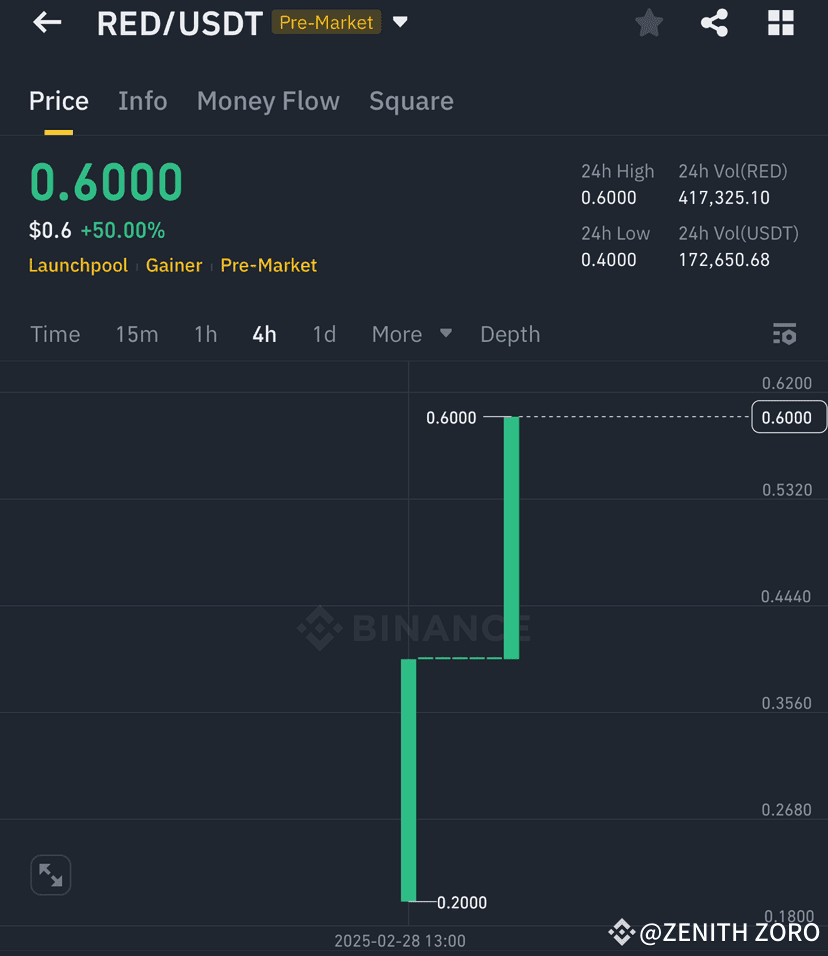Open the Launchpool tag link

click(78, 265)
